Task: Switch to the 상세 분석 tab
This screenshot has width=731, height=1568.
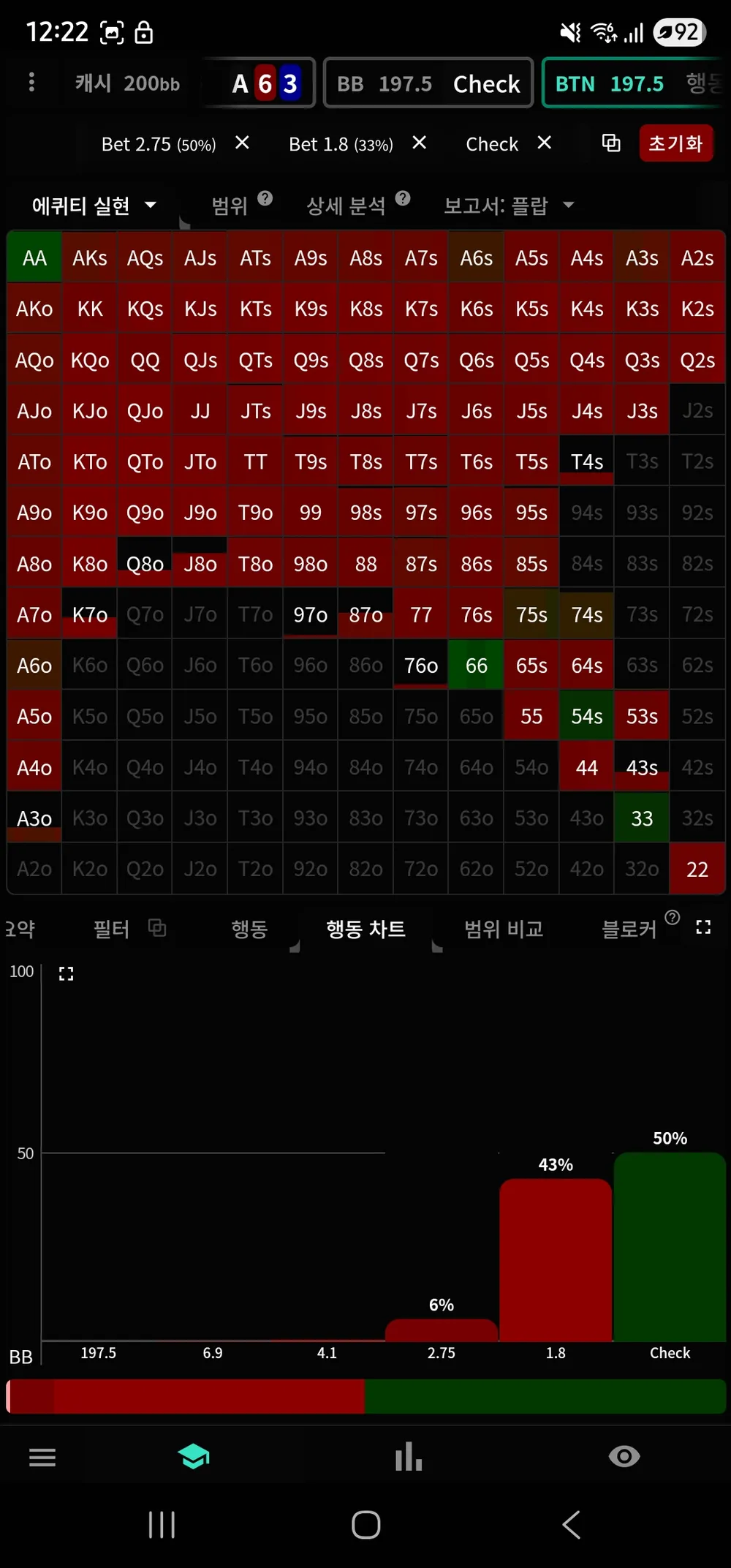Action: [x=346, y=206]
